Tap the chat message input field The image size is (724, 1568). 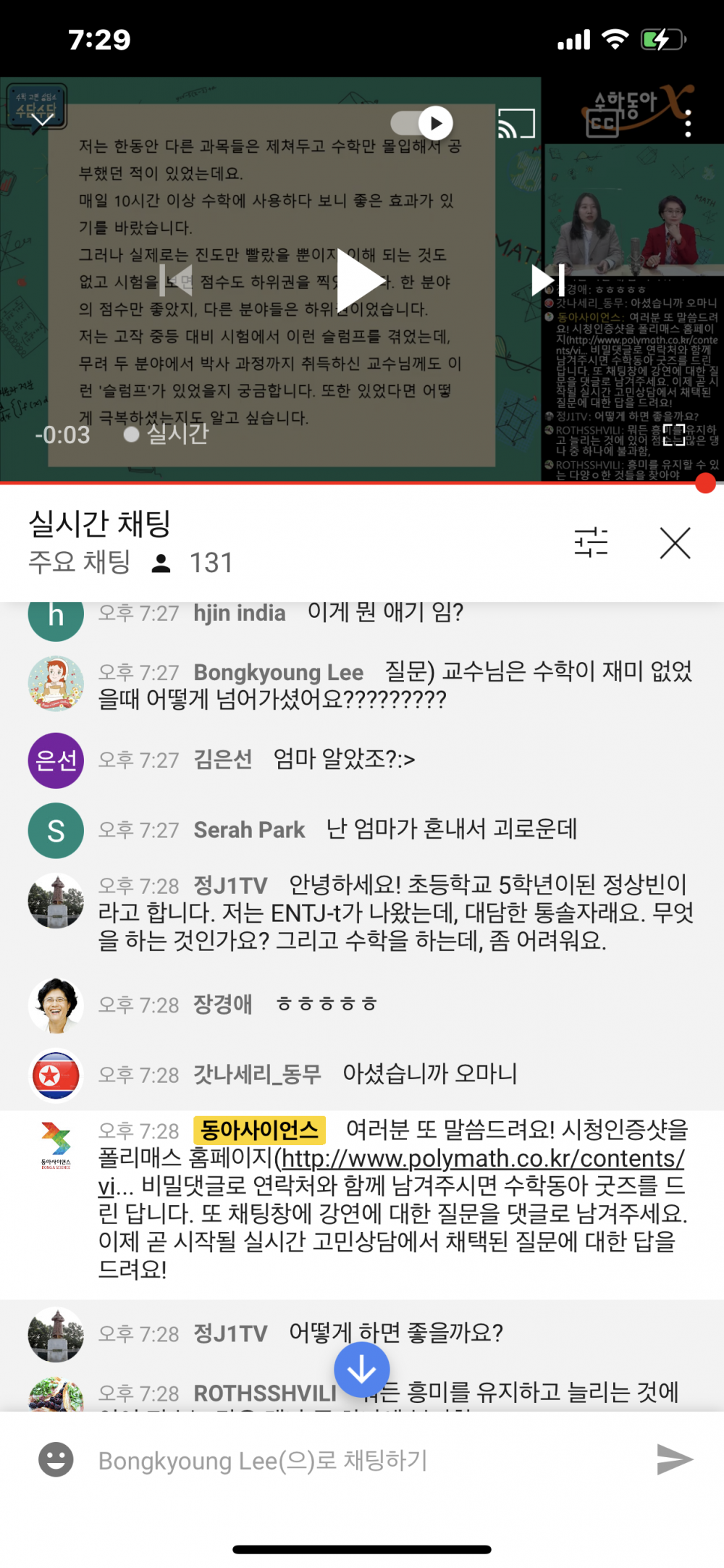(x=362, y=1459)
